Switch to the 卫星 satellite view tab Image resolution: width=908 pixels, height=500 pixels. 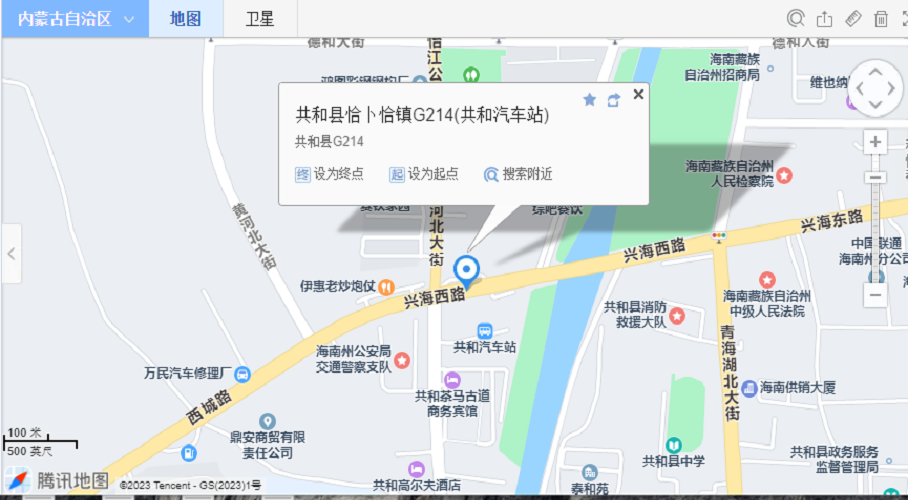(x=260, y=19)
